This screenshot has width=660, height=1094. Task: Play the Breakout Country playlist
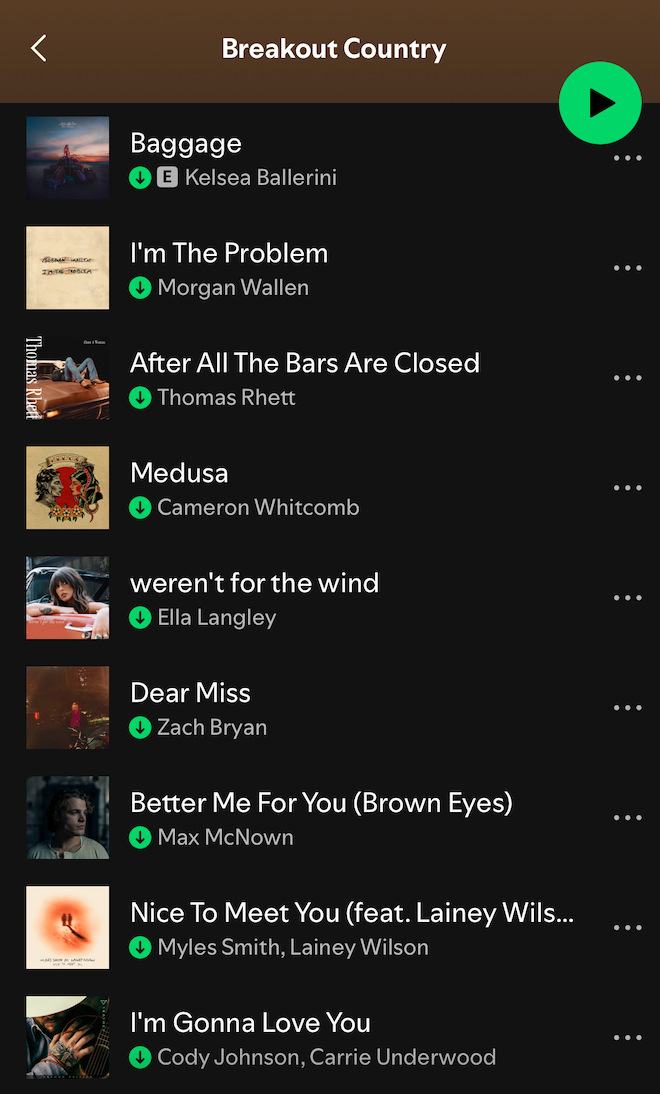click(600, 103)
